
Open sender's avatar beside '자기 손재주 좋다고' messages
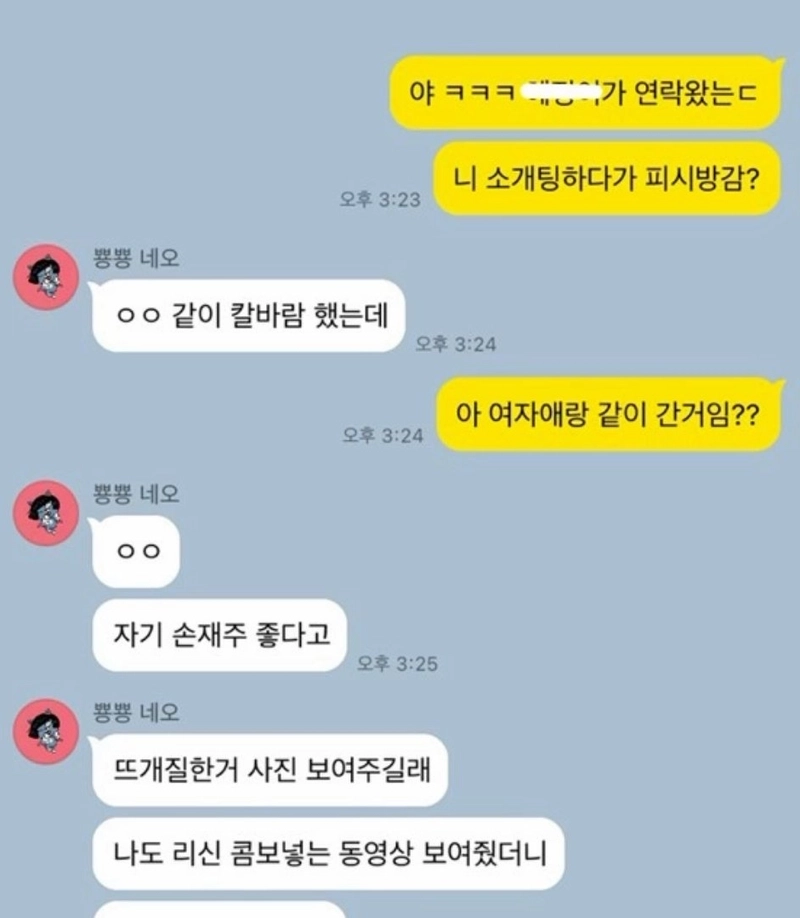(x=45, y=512)
